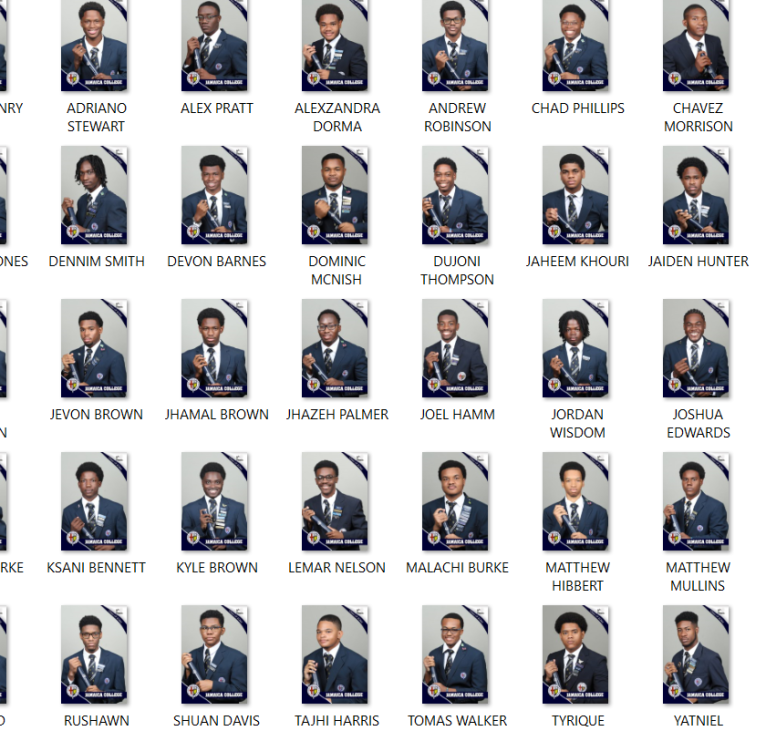766x731 pixels.
Task: Tap the DOMINIC MCNISH file
Action: tap(336, 197)
